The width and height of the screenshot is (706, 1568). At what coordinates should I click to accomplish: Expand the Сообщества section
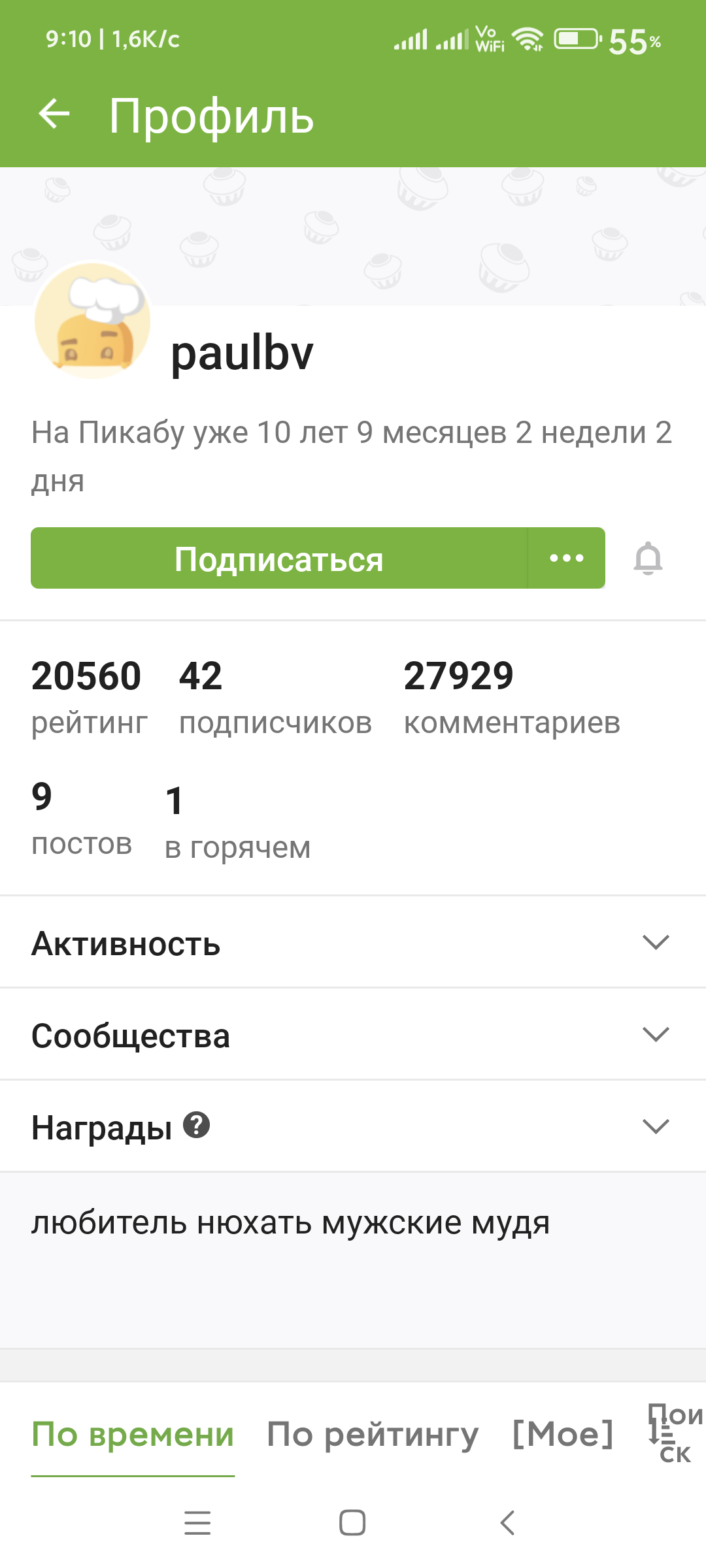655,1034
